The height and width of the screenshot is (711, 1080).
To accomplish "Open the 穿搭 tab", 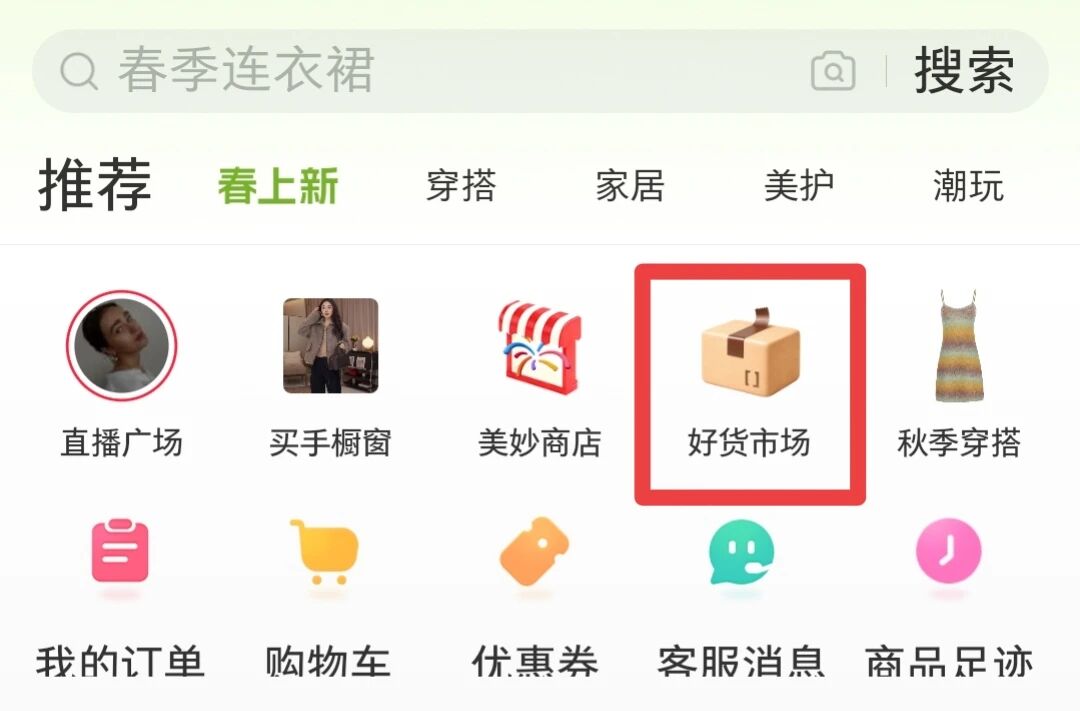I will tap(461, 187).
